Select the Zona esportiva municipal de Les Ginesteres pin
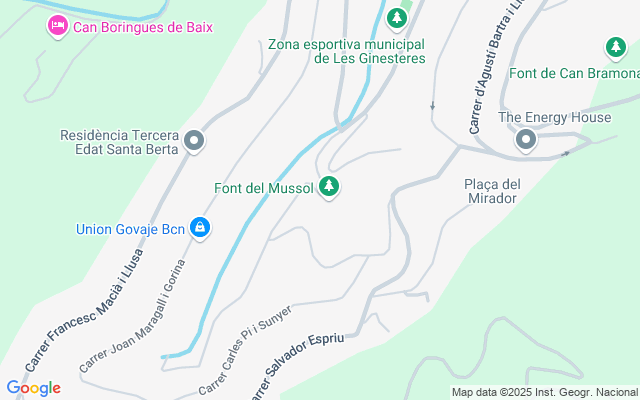640x400 pixels. tap(397, 18)
